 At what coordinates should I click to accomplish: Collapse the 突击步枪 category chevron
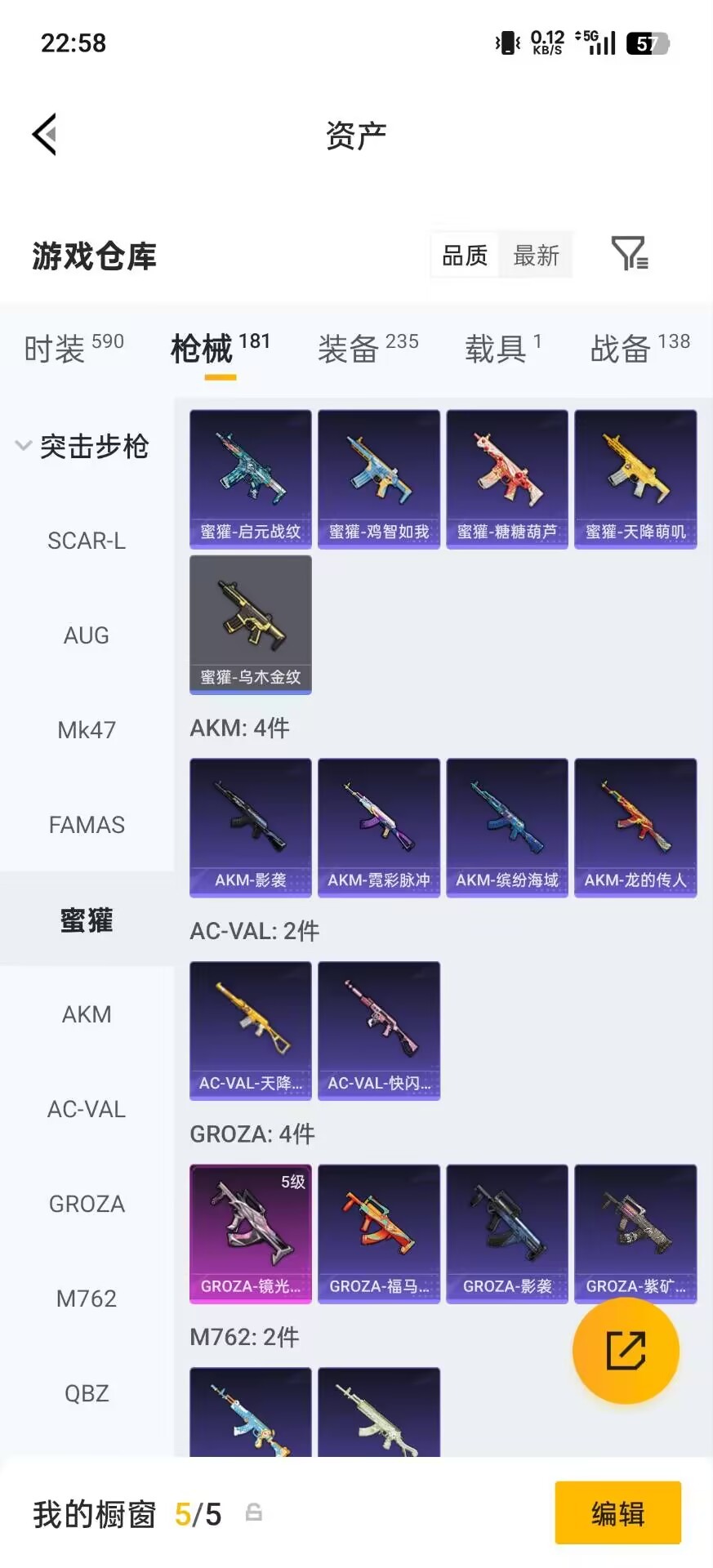[x=23, y=446]
